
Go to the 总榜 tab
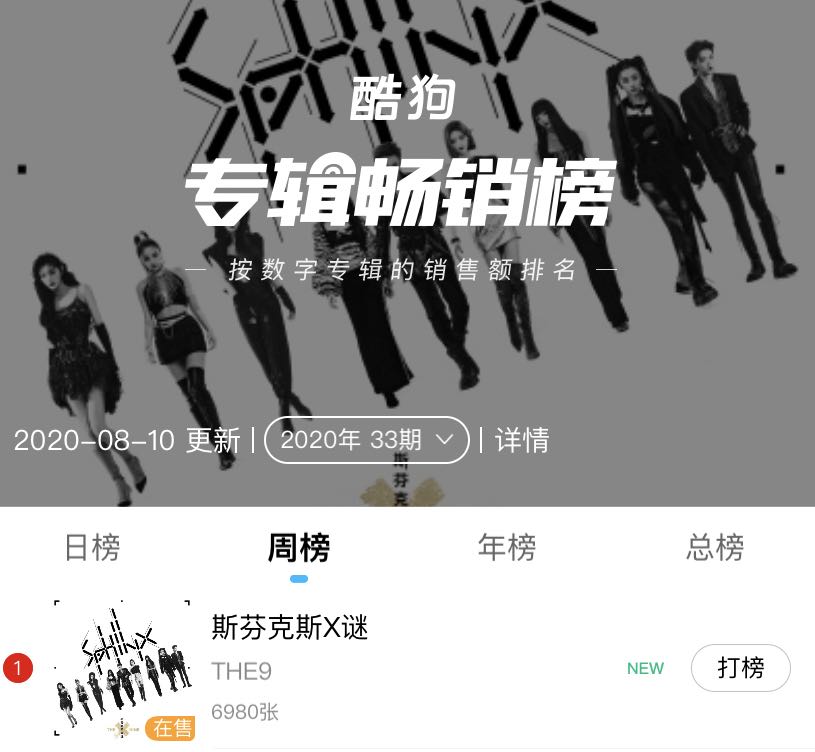[x=714, y=548]
